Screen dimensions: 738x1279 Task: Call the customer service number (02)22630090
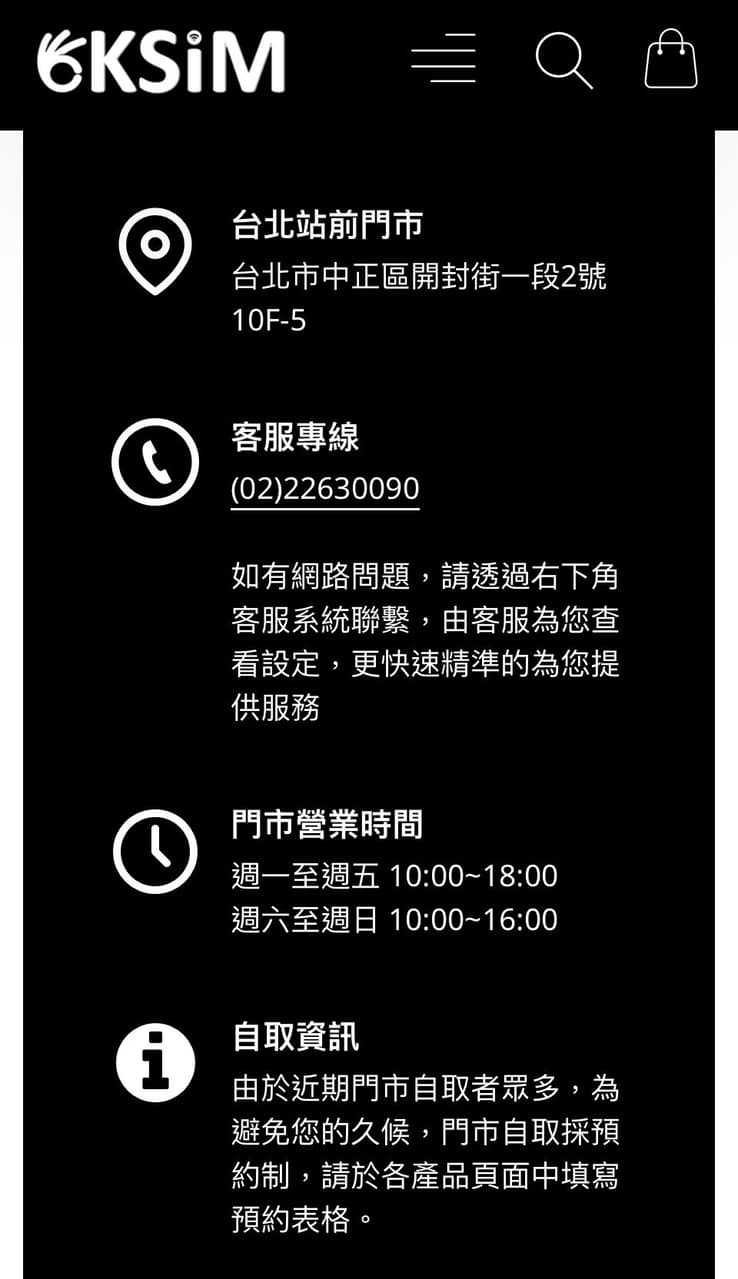[x=323, y=491]
